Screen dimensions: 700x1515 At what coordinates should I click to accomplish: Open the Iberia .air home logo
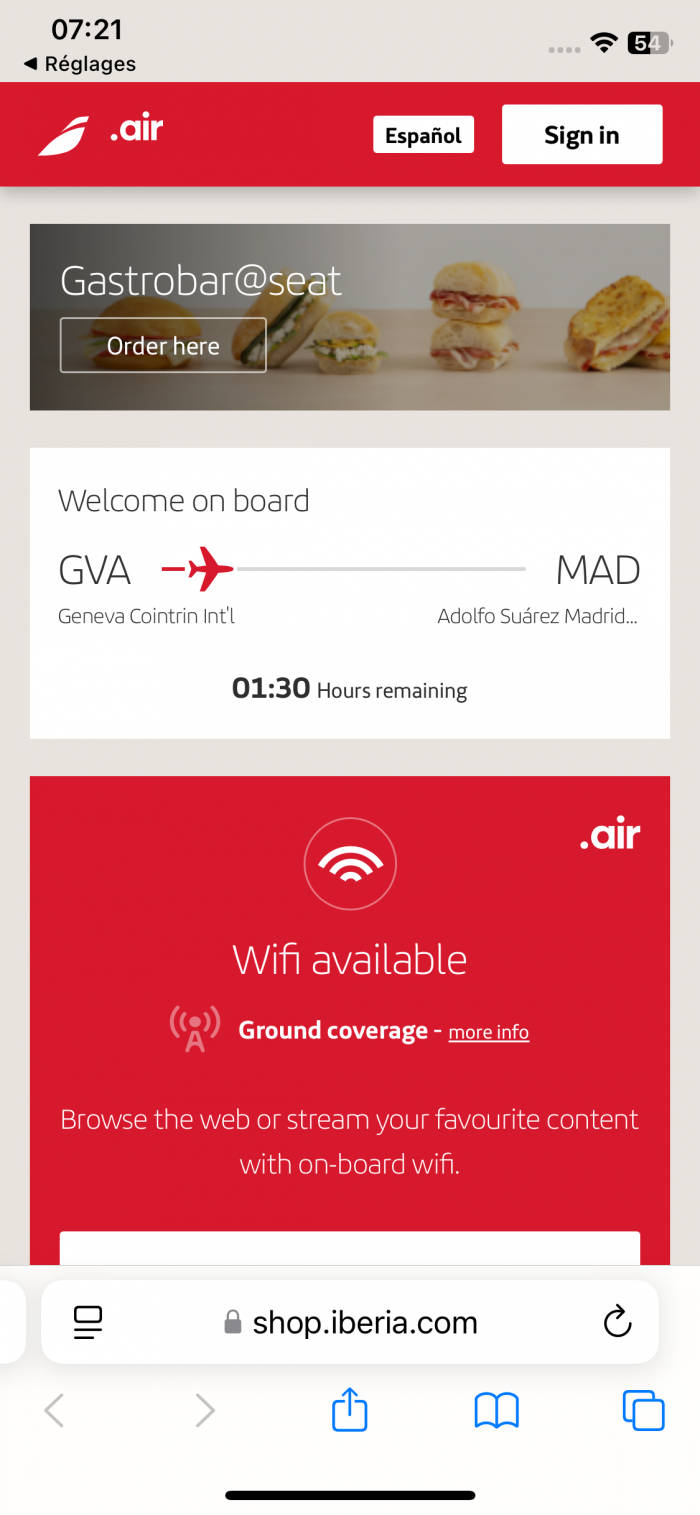[100, 133]
